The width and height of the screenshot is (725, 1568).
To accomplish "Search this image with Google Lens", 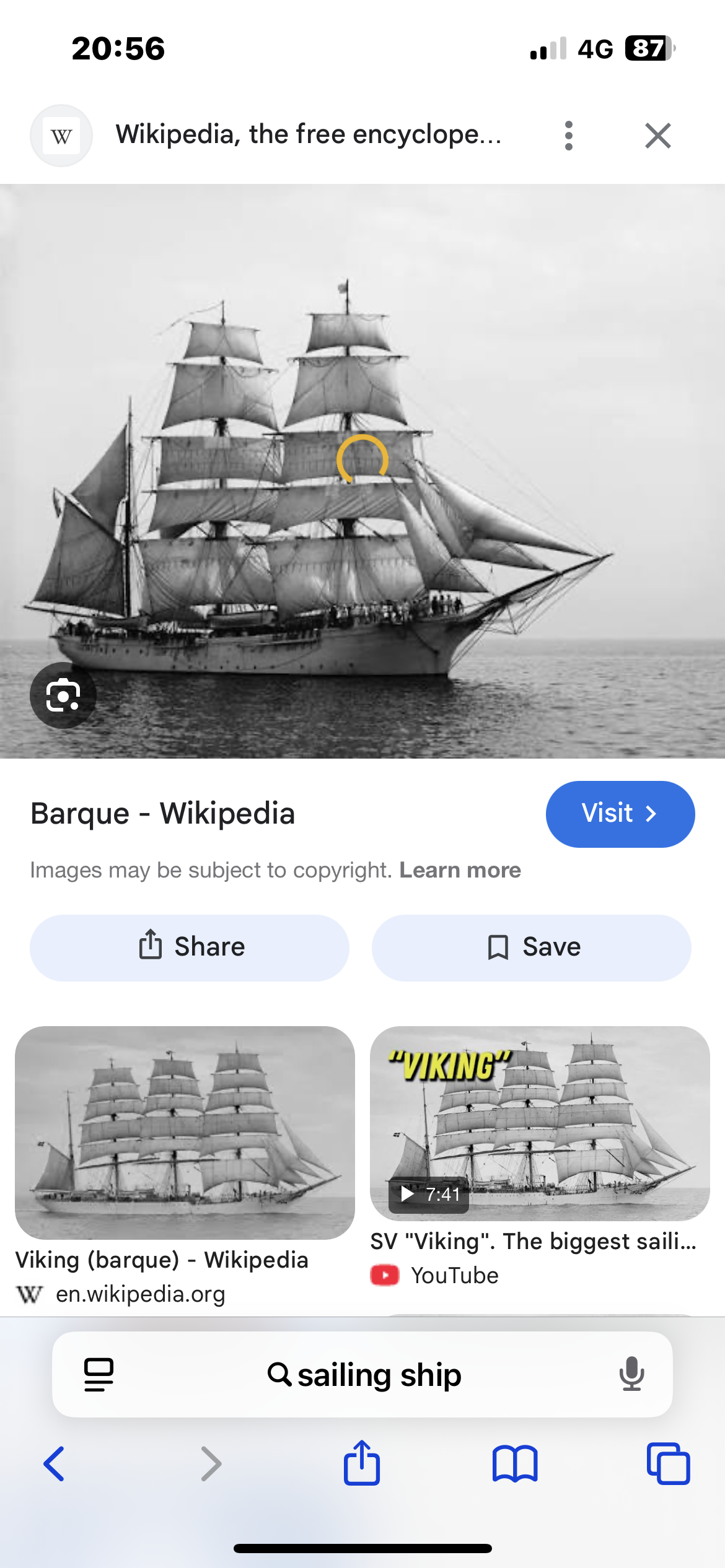I will click(x=63, y=695).
